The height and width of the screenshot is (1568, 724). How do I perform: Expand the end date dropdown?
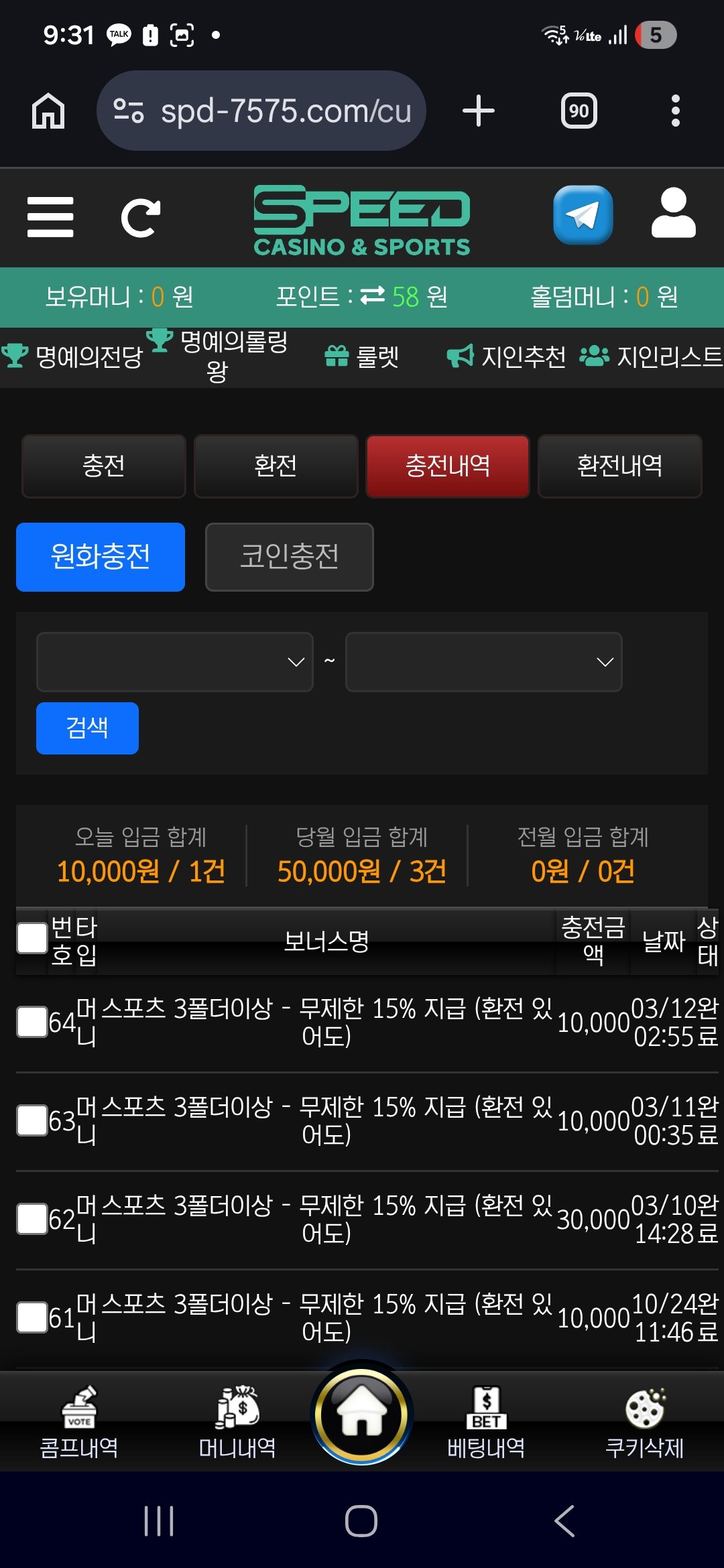click(483, 662)
